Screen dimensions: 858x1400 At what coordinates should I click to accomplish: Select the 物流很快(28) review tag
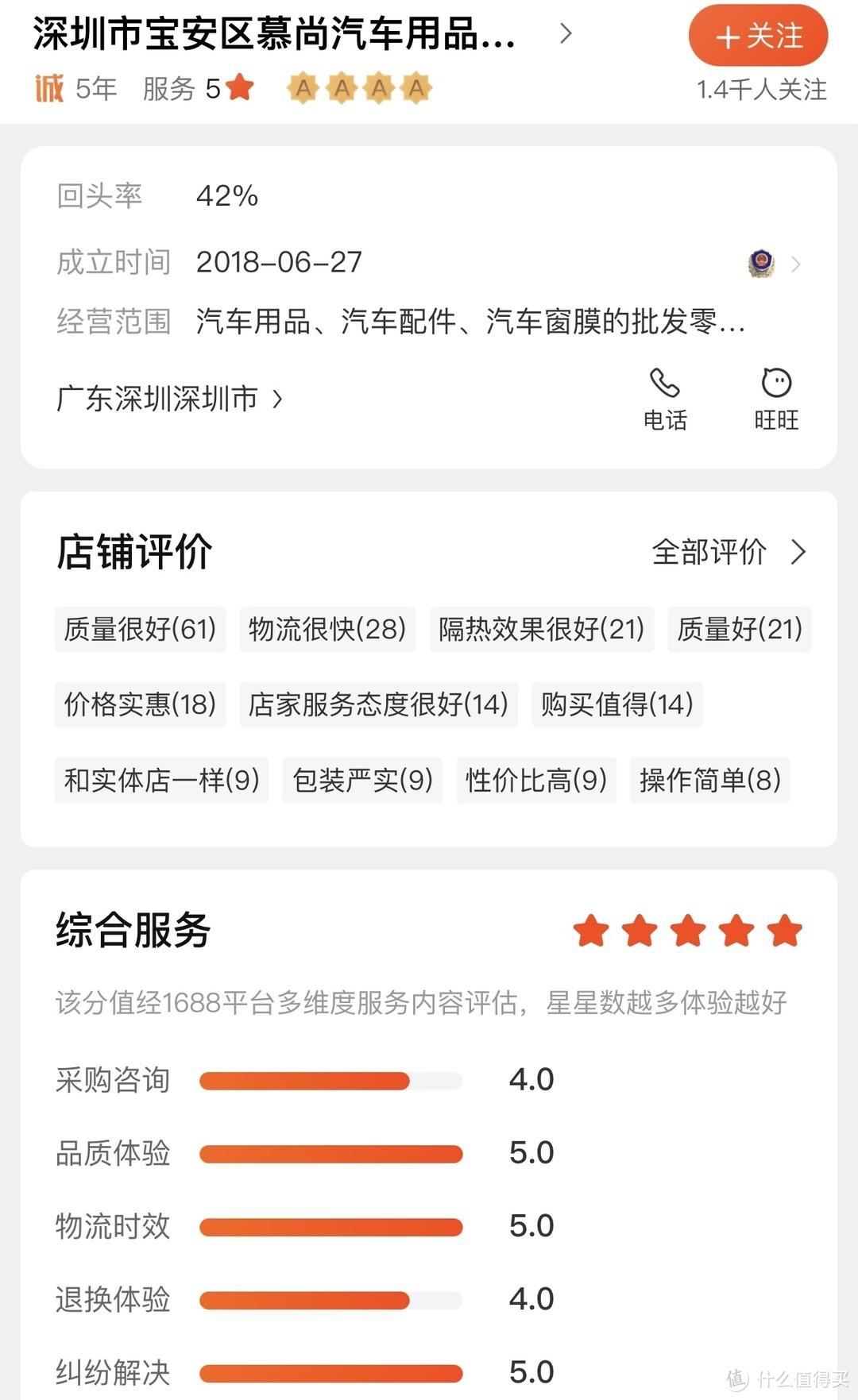pos(327,629)
